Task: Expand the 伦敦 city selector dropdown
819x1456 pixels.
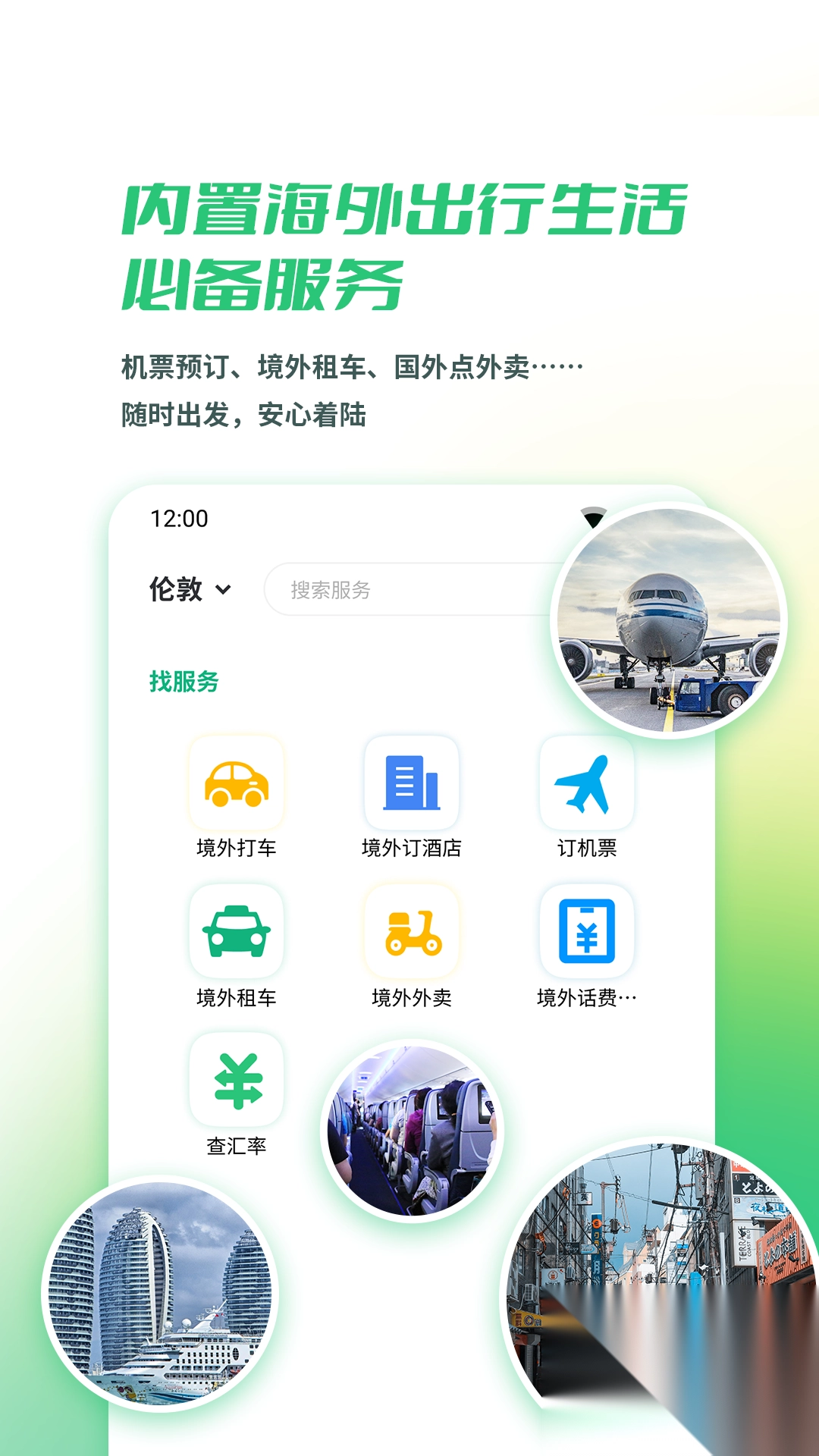Action: (x=177, y=590)
